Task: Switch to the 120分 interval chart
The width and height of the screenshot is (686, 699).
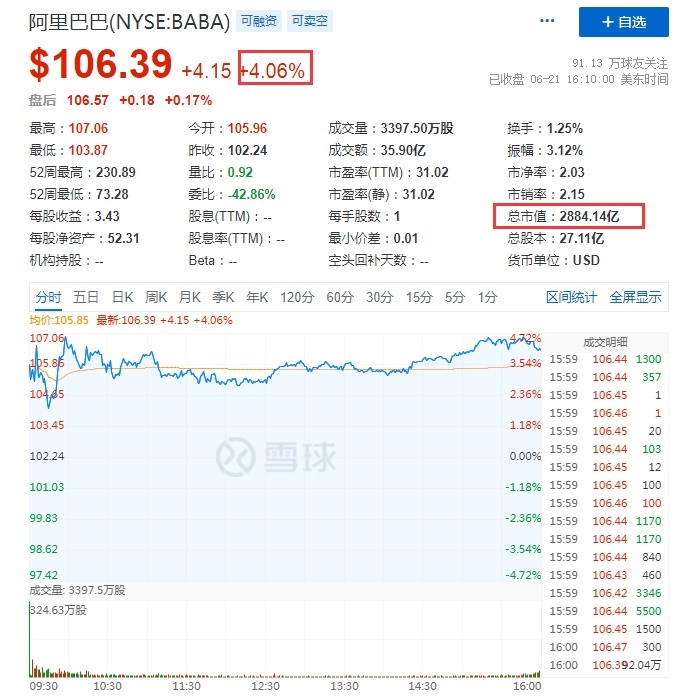Action: click(x=297, y=297)
